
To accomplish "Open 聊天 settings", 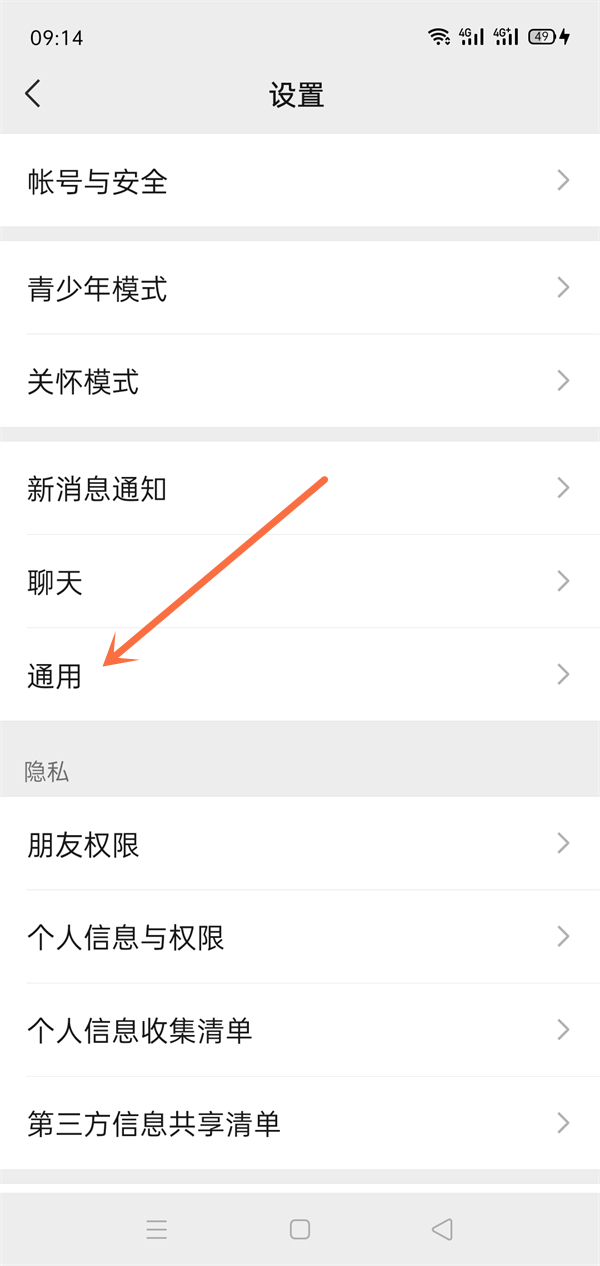I will click(x=300, y=582).
